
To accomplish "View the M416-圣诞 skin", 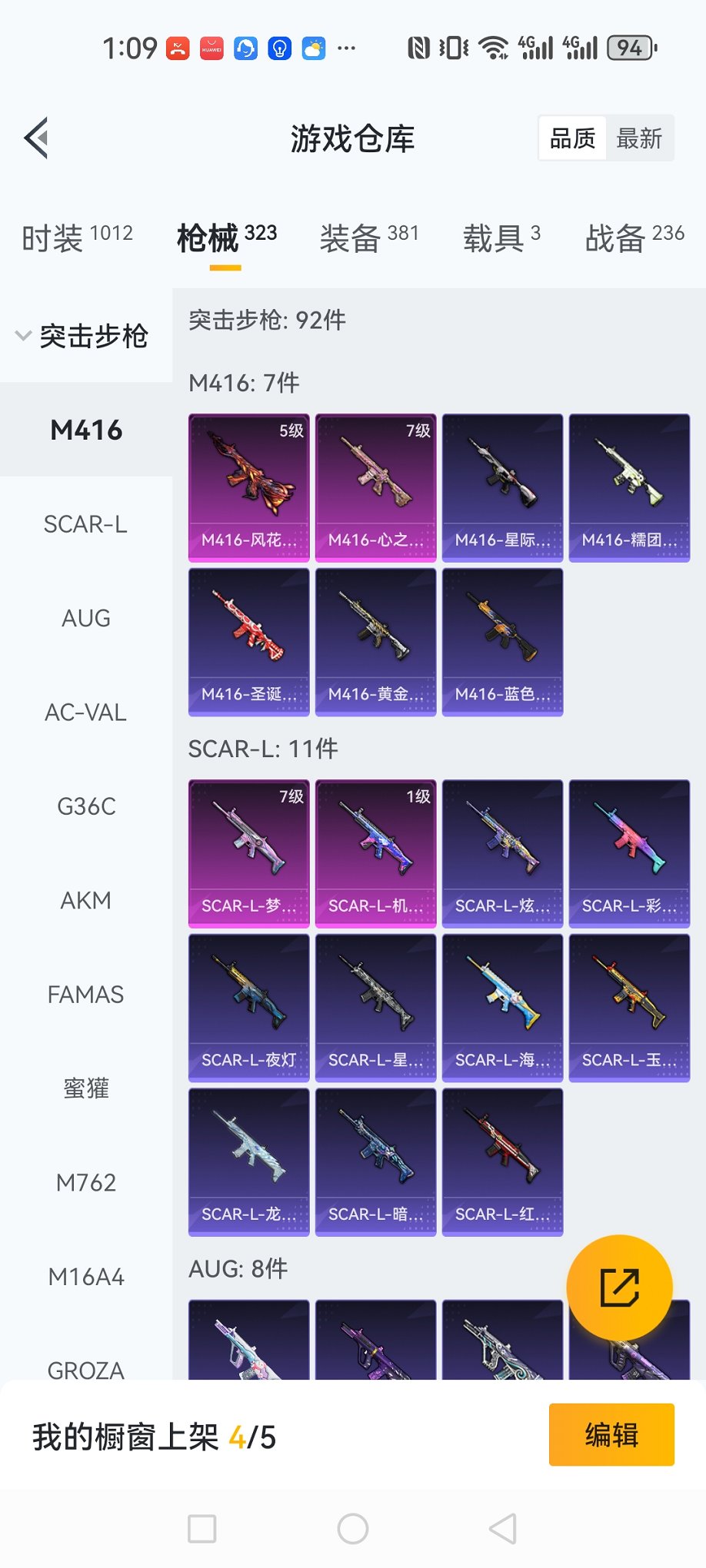I will [248, 642].
